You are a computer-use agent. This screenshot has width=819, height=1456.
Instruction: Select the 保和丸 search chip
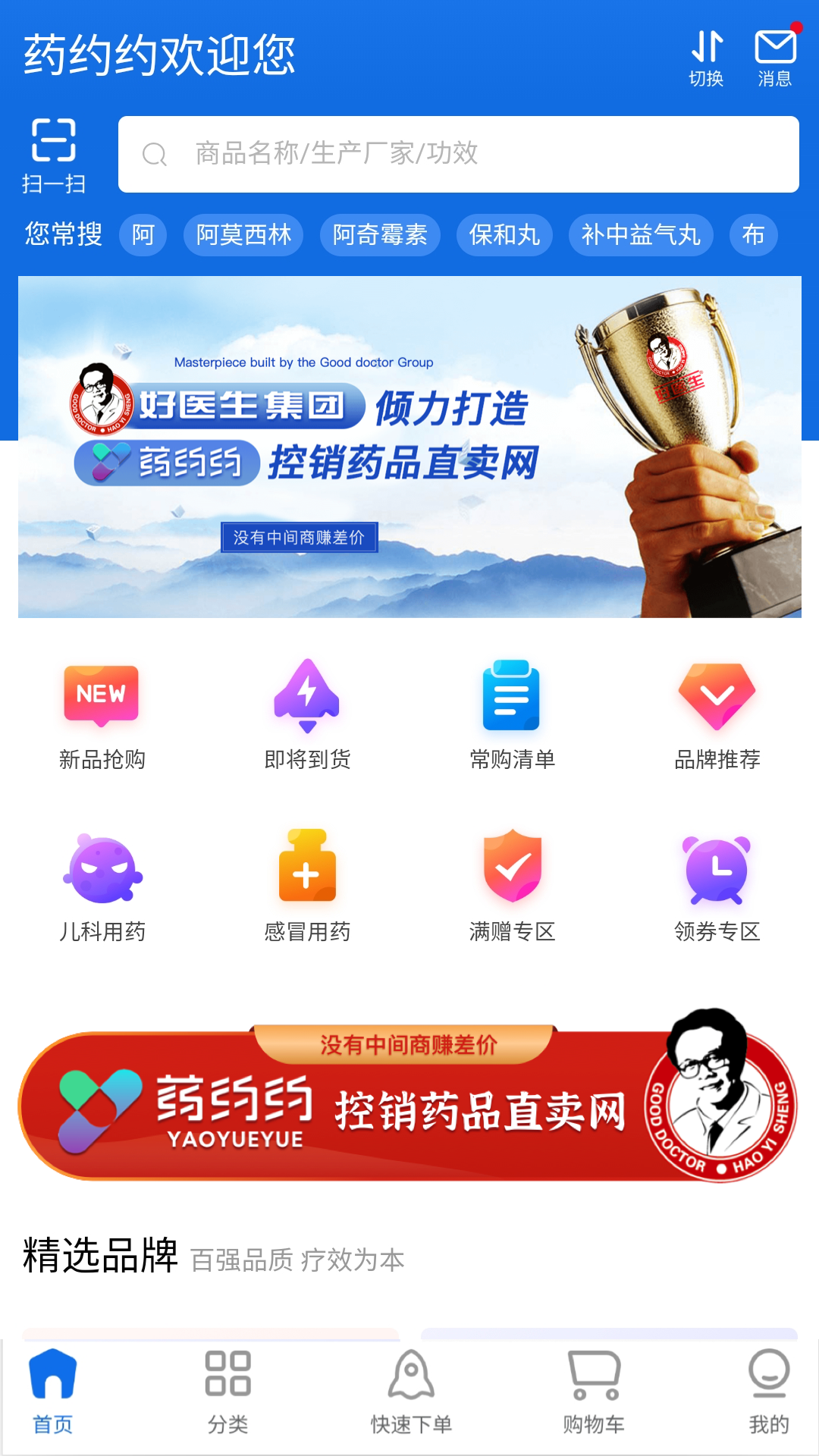(x=504, y=235)
